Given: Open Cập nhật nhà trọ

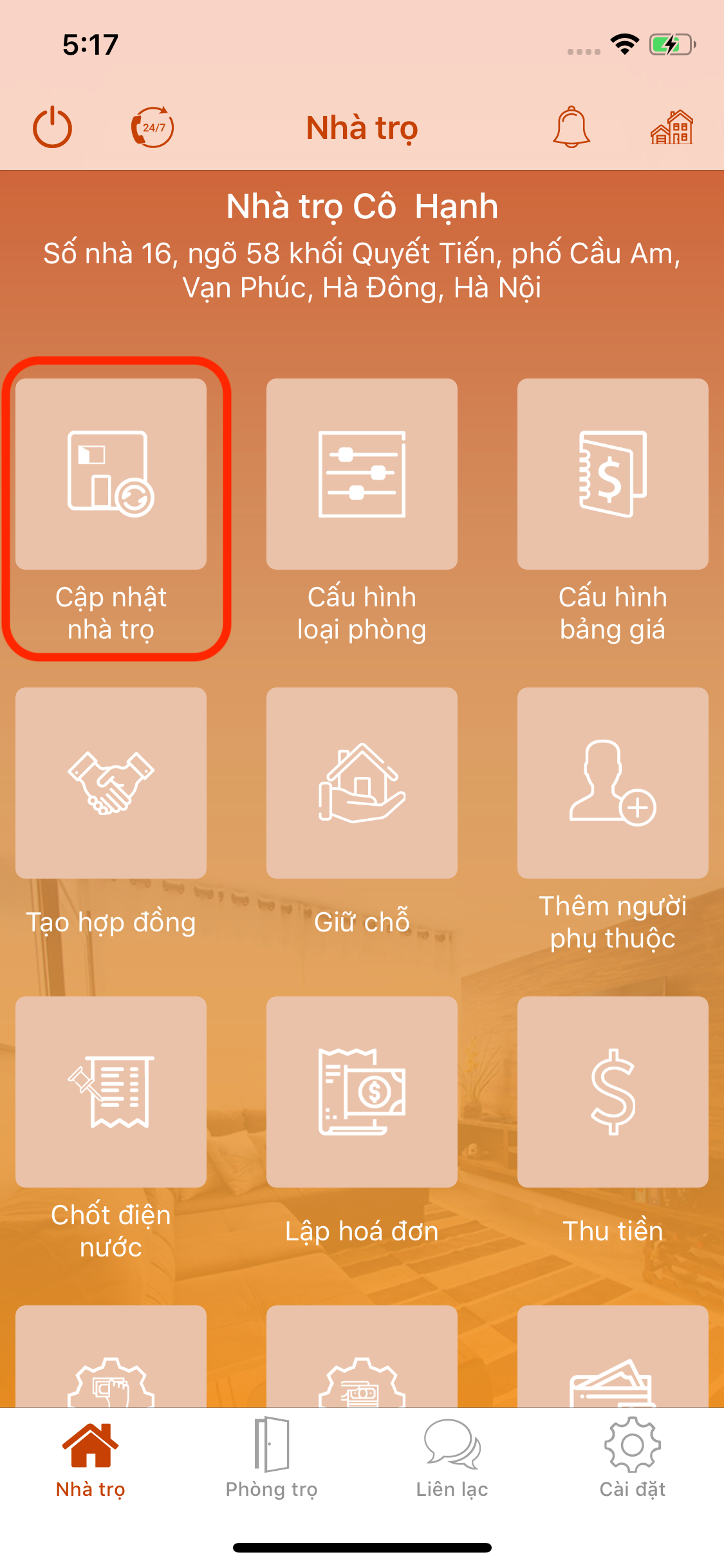Looking at the screenshot, I should 111,474.
